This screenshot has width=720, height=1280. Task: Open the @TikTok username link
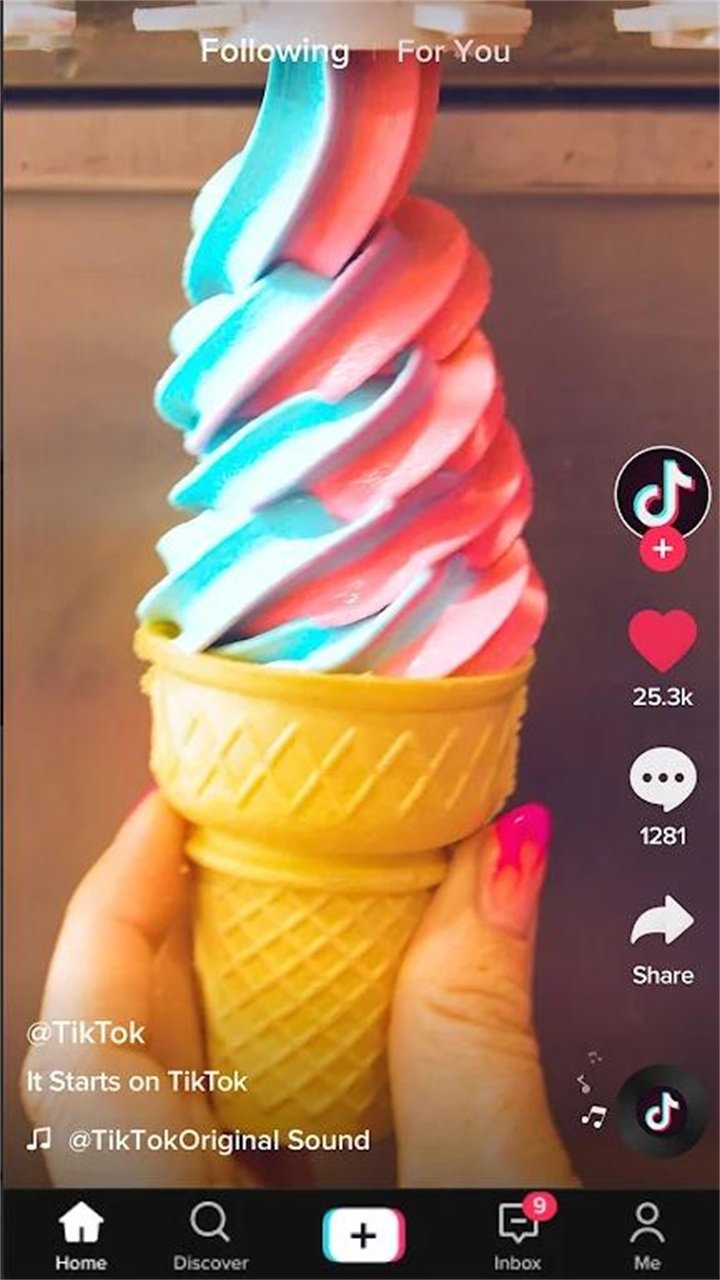86,1033
